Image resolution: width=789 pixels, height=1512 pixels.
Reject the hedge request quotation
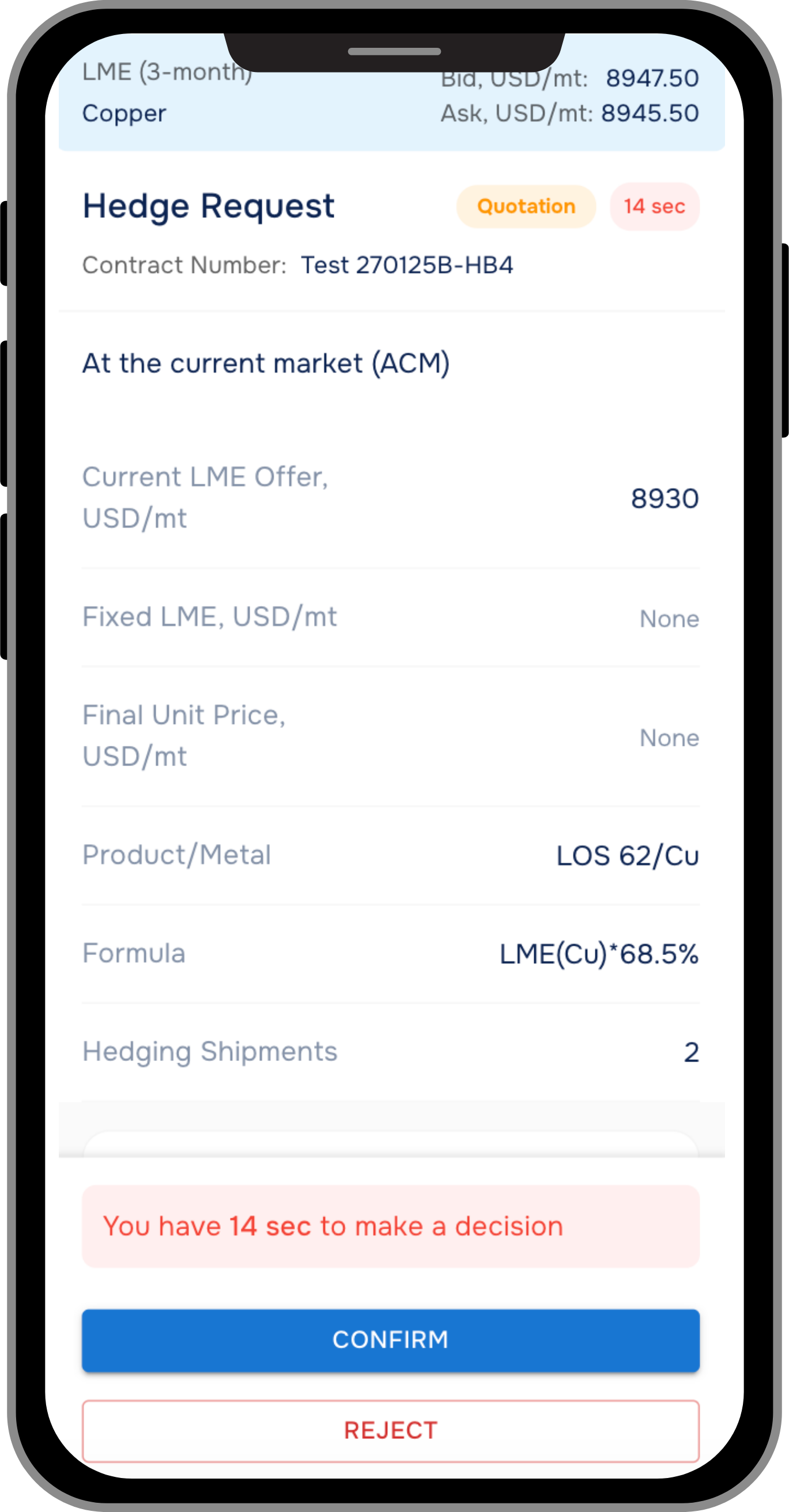[x=391, y=1431]
